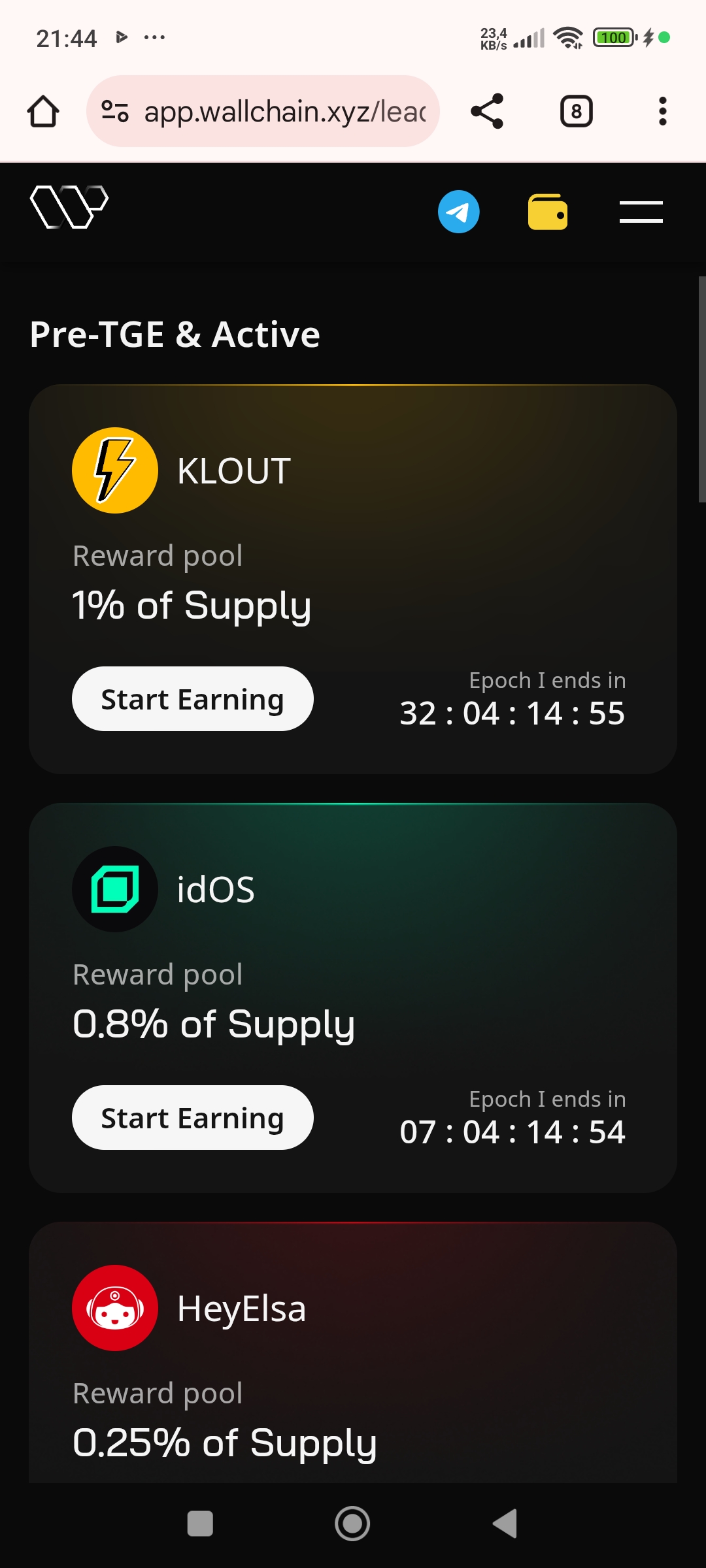Open the browser overflow menu
This screenshot has height=1568, width=706.
[662, 111]
